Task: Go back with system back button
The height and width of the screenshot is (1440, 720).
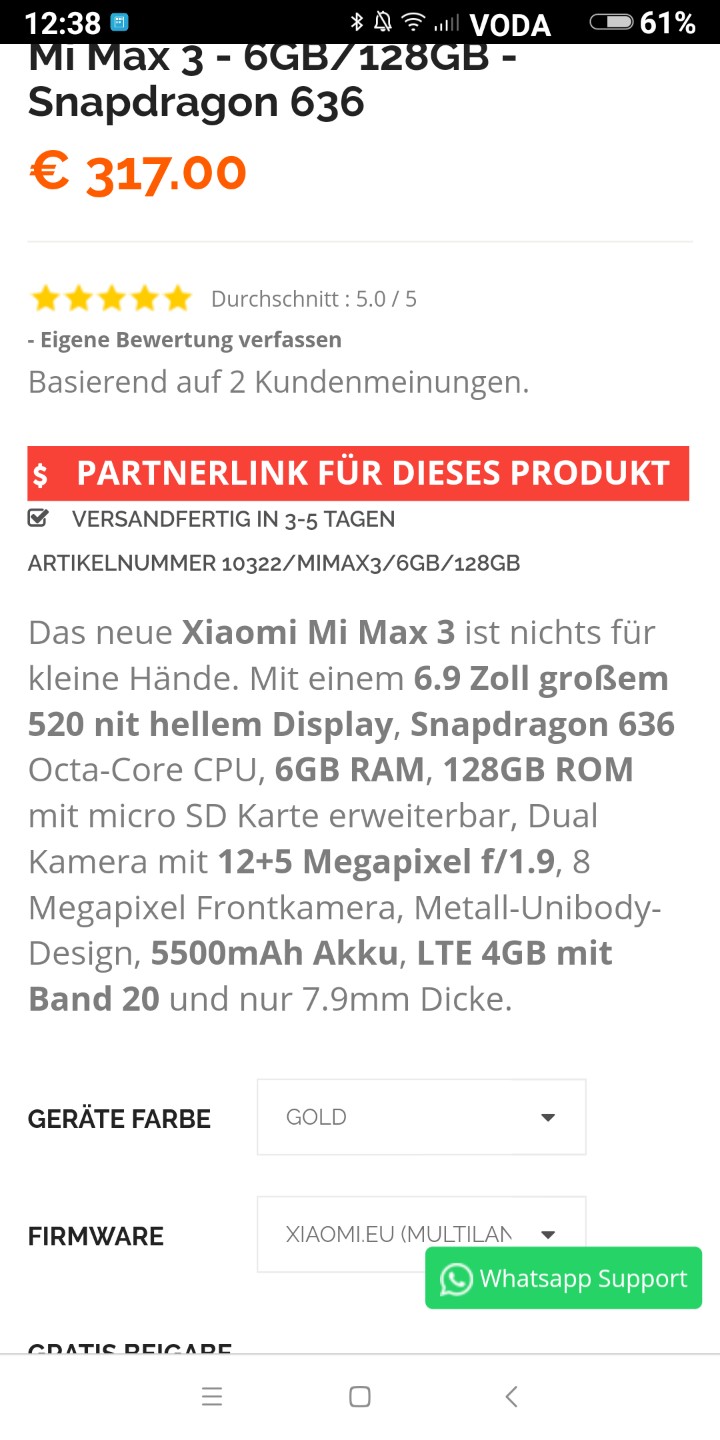Action: coord(511,1397)
